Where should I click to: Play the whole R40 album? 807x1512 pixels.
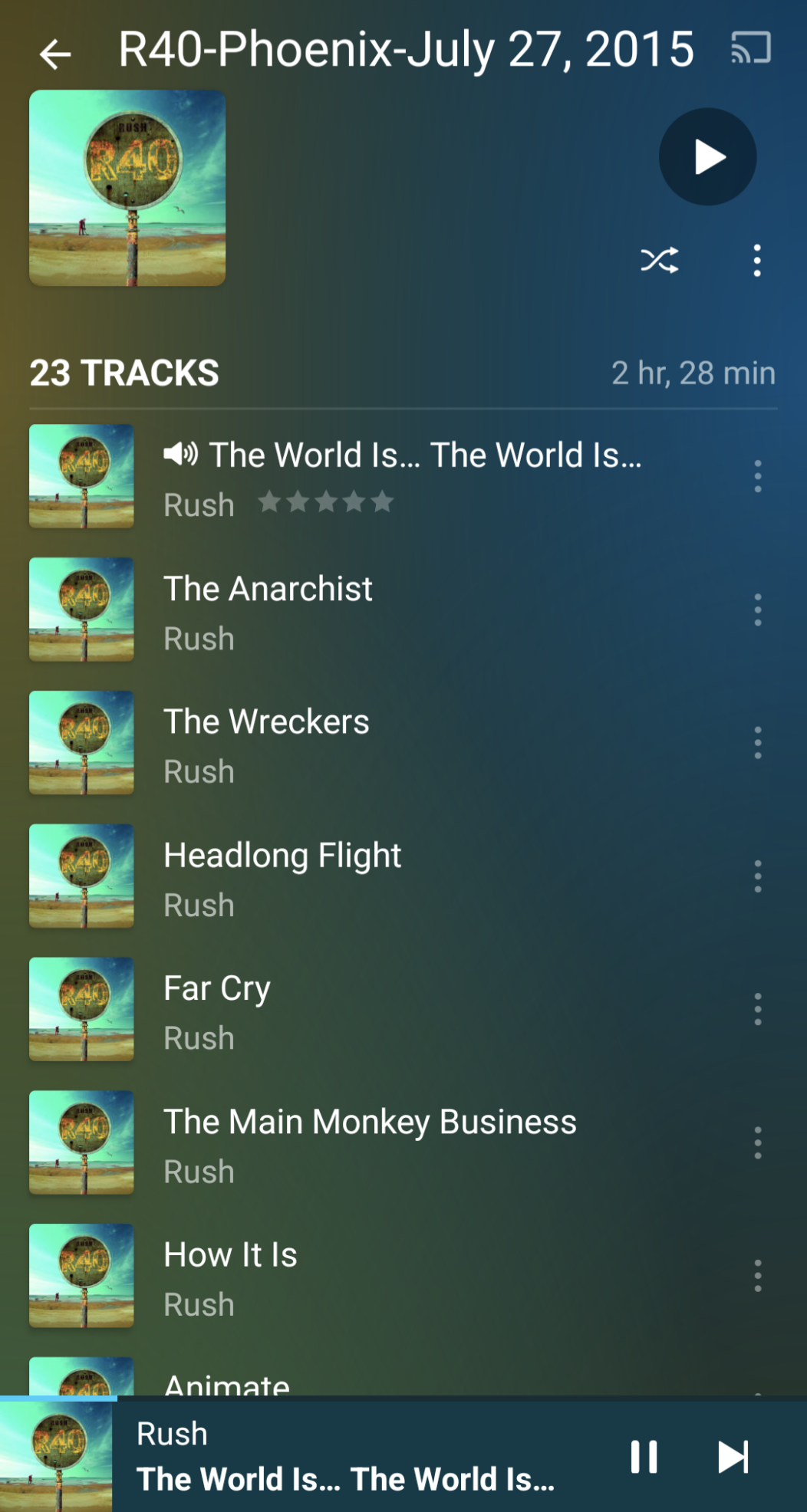pyautogui.click(x=707, y=157)
